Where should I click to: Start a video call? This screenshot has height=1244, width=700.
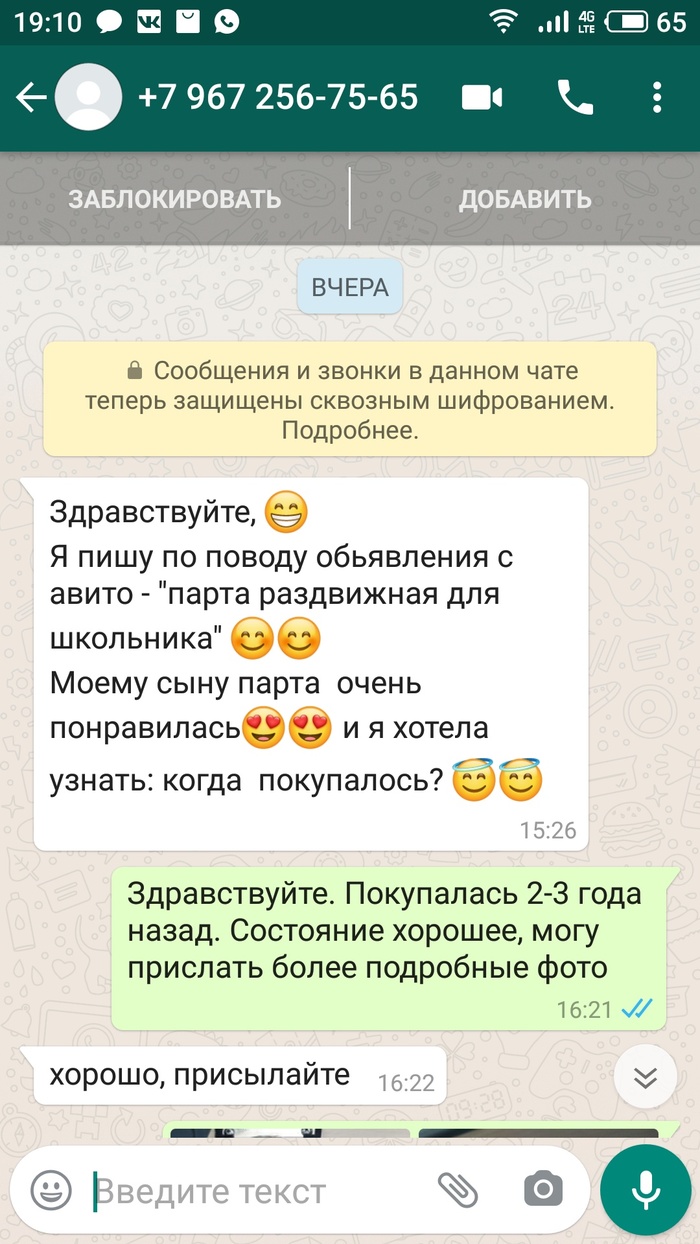click(x=482, y=97)
